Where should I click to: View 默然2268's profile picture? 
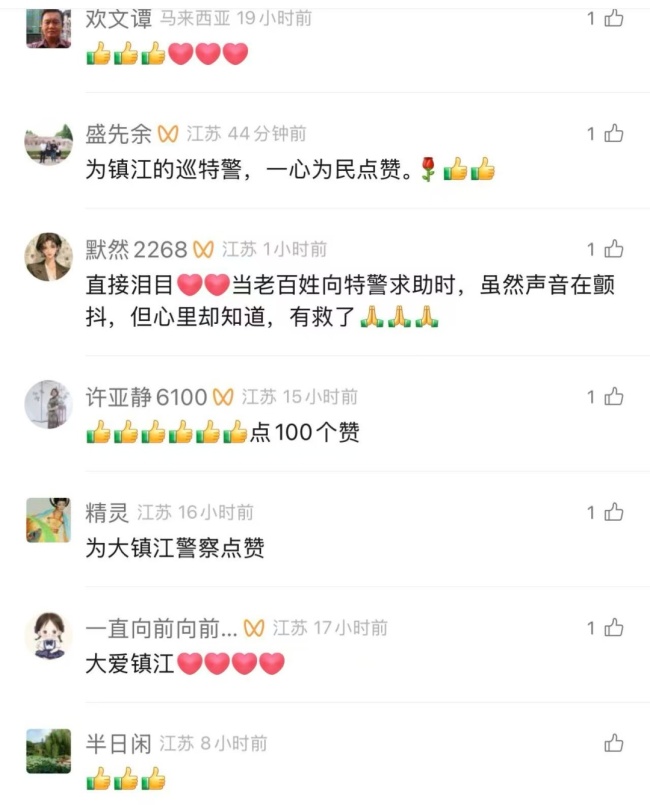point(48,257)
